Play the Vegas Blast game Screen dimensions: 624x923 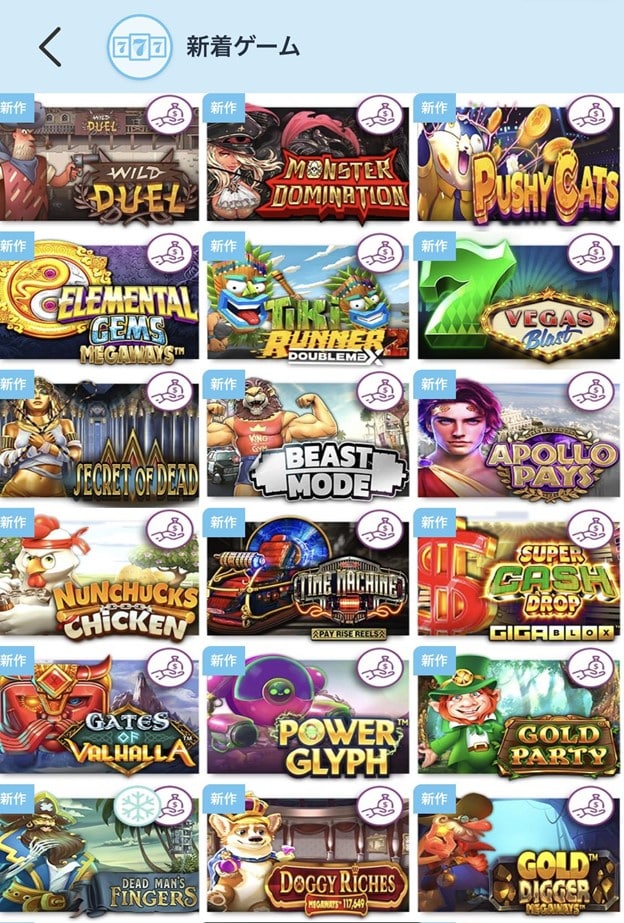(x=516, y=300)
